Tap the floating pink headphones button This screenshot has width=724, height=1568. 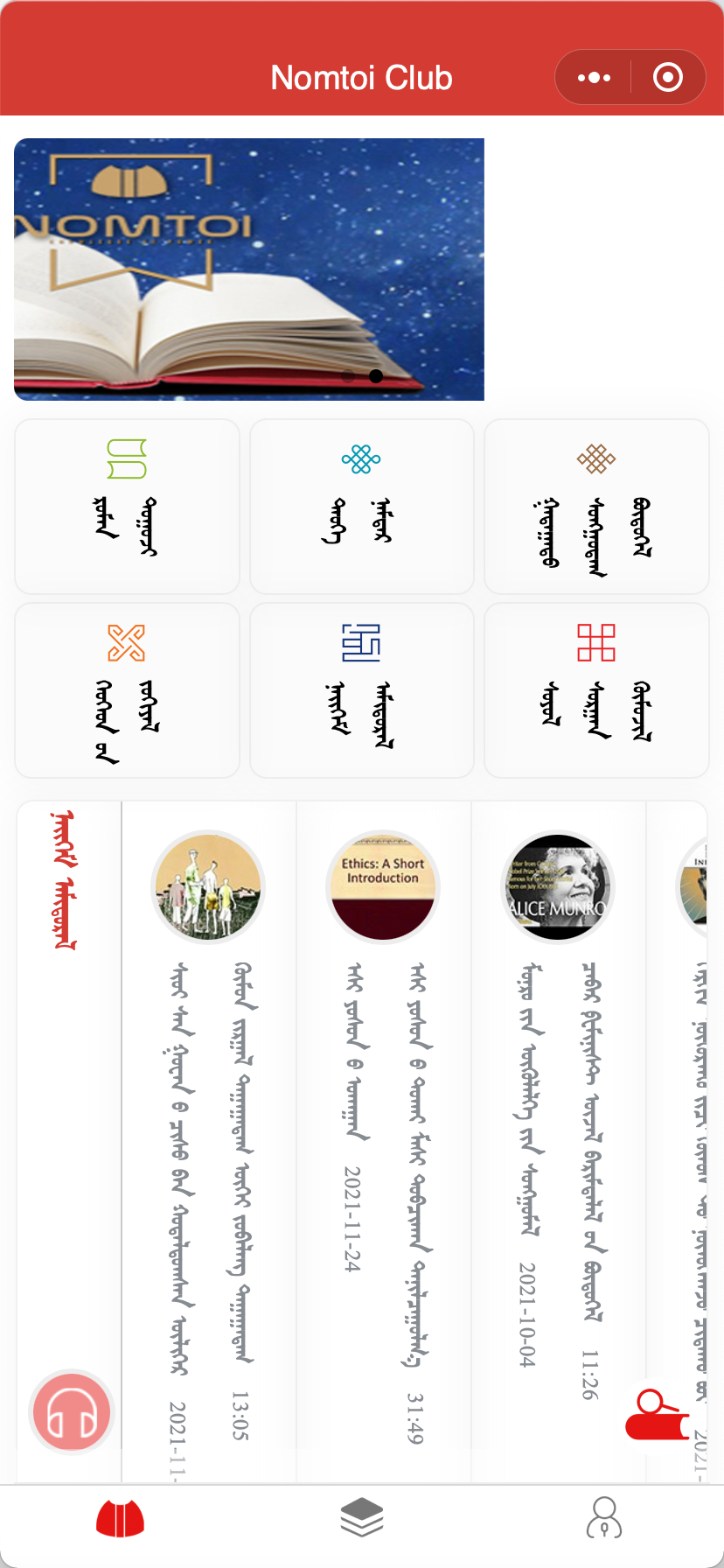coord(72,1412)
